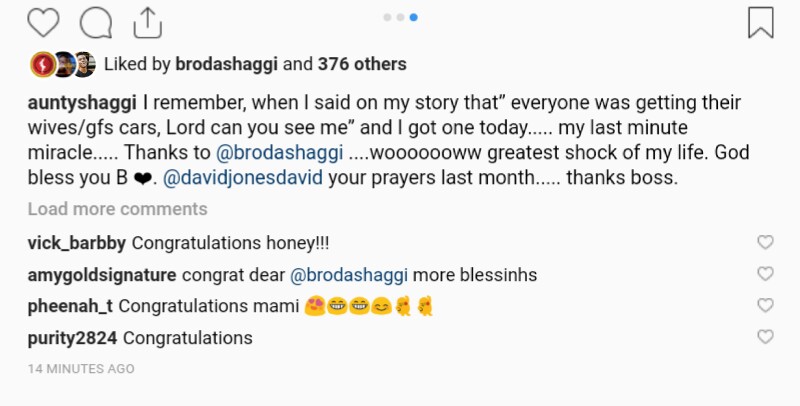View the 376 others who liked

coord(362,64)
